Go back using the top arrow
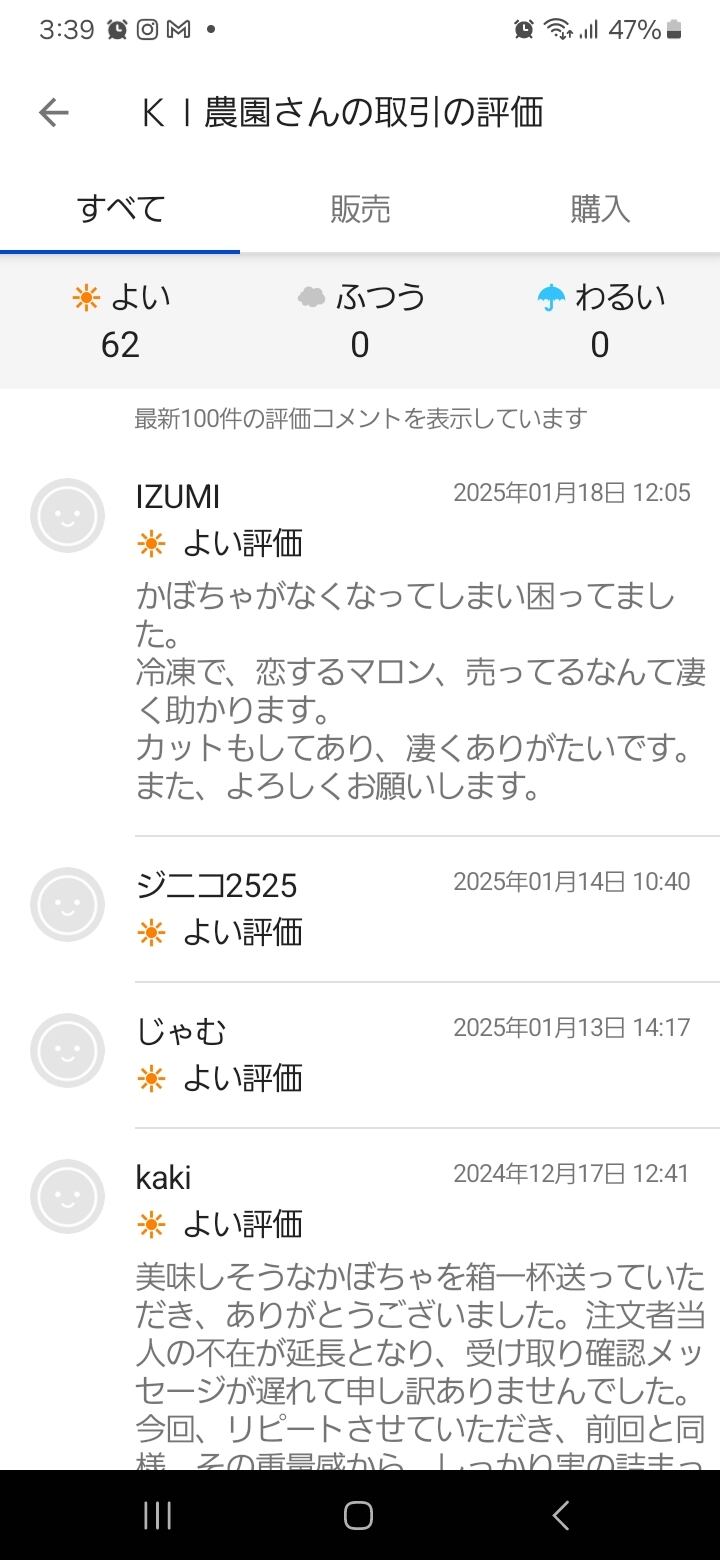Image resolution: width=720 pixels, height=1560 pixels. (54, 113)
